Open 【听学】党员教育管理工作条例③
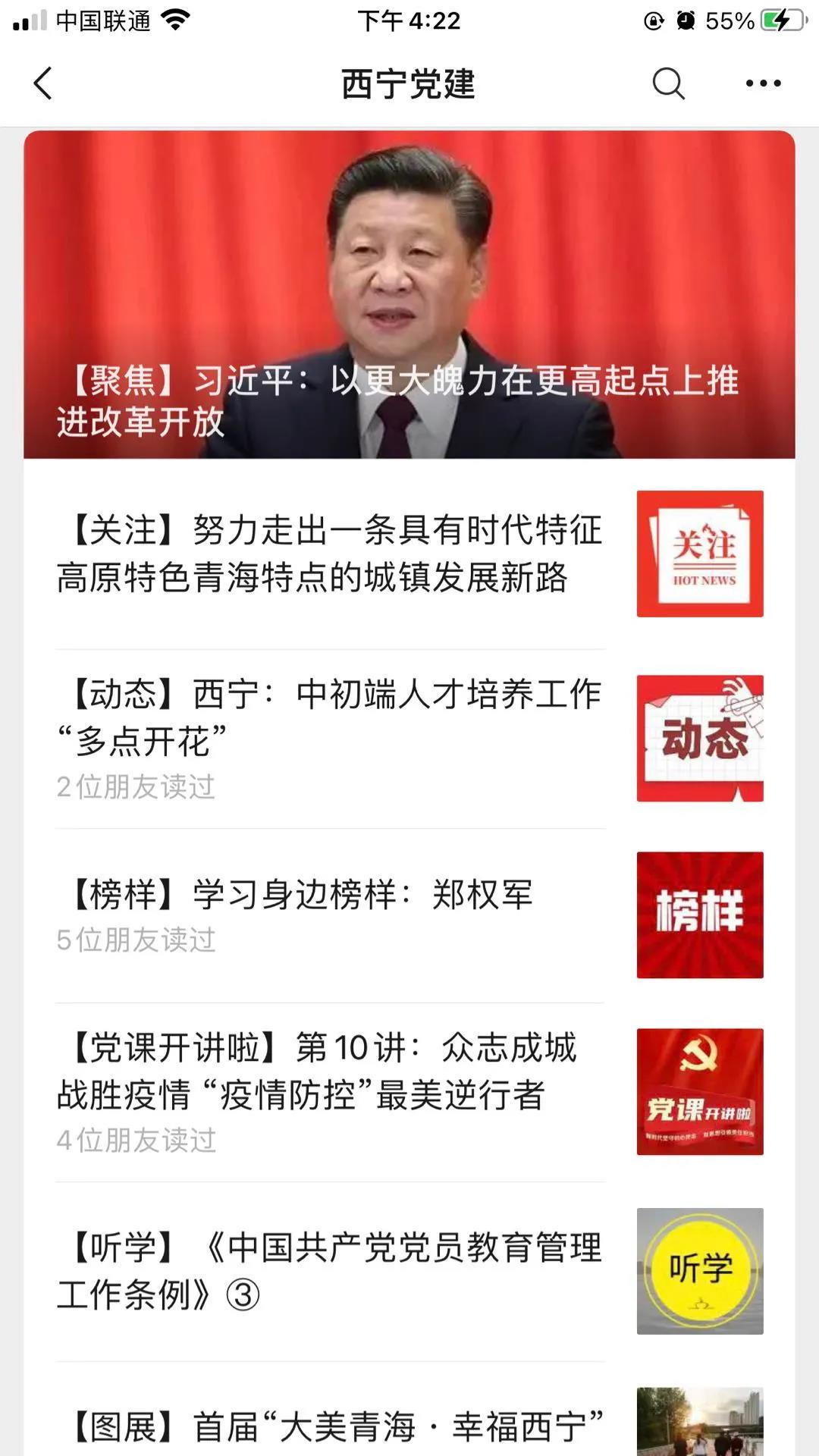Image resolution: width=819 pixels, height=1456 pixels. pyautogui.click(x=331, y=1271)
